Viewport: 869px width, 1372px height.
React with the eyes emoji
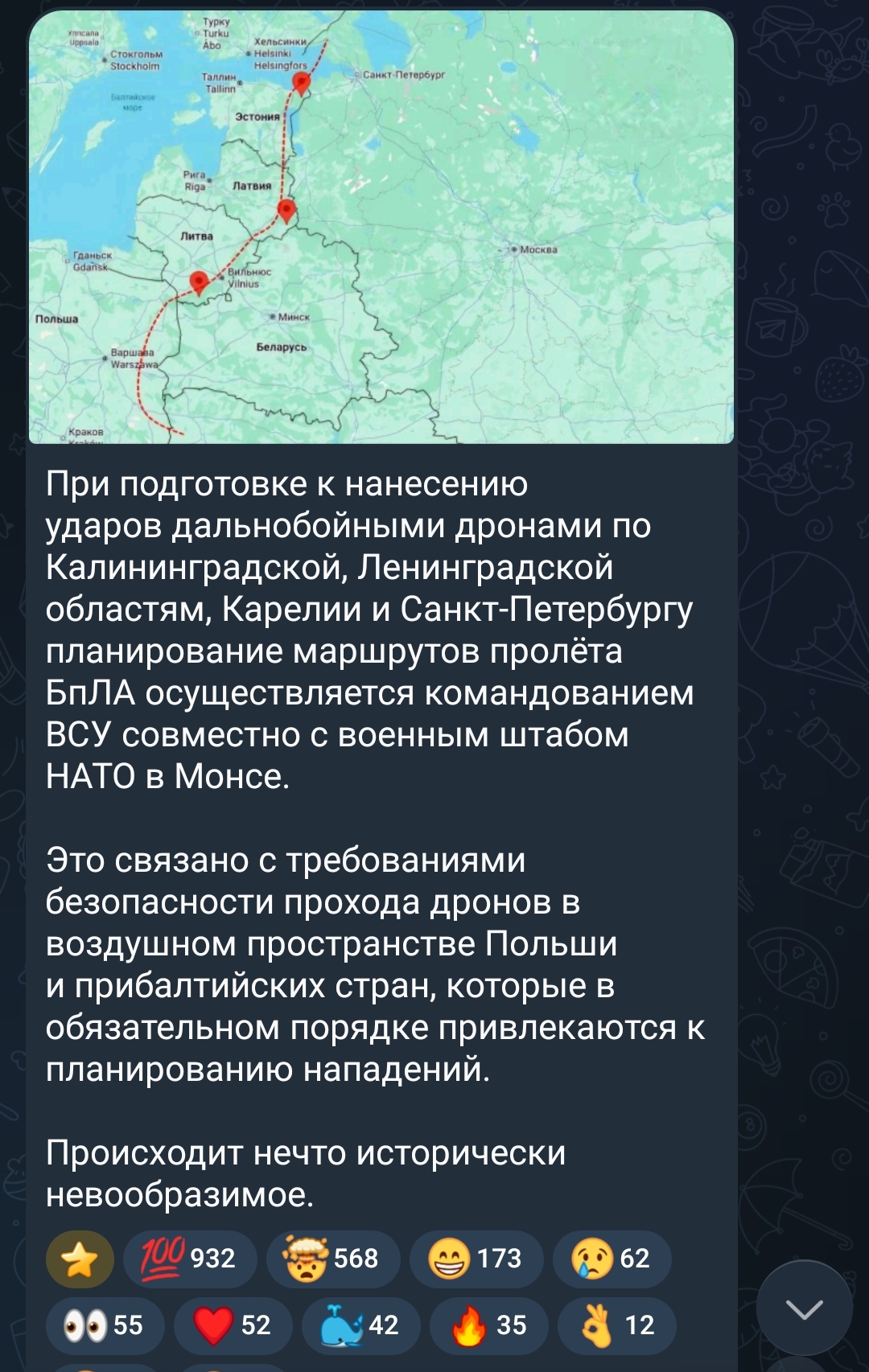point(105,1325)
